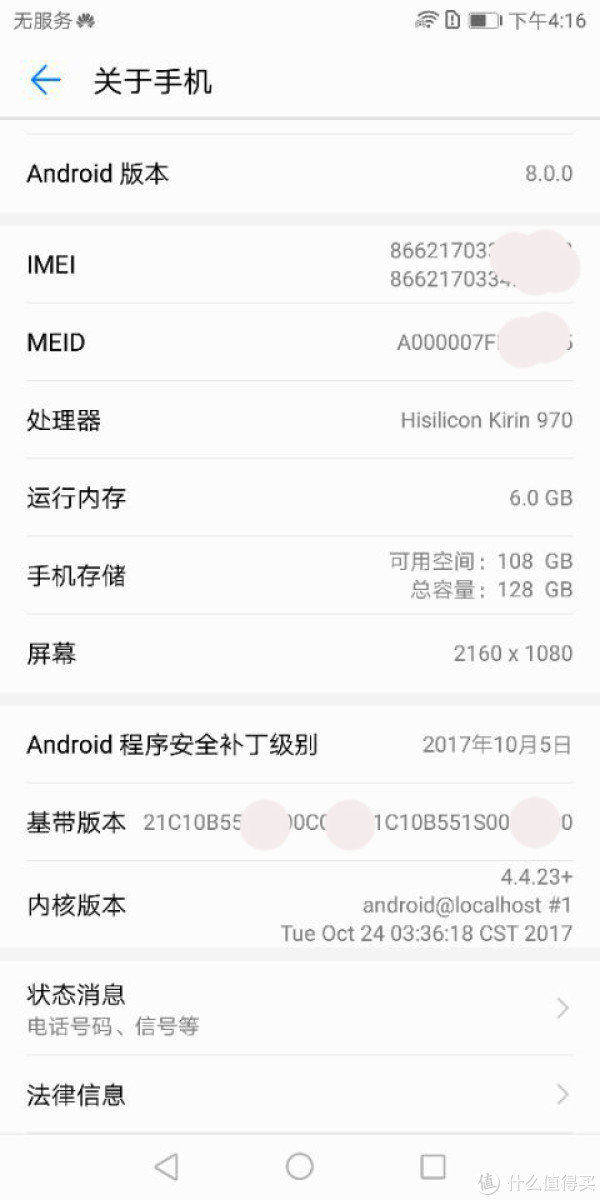
Task: Tap the system home button
Action: pos(300,1166)
